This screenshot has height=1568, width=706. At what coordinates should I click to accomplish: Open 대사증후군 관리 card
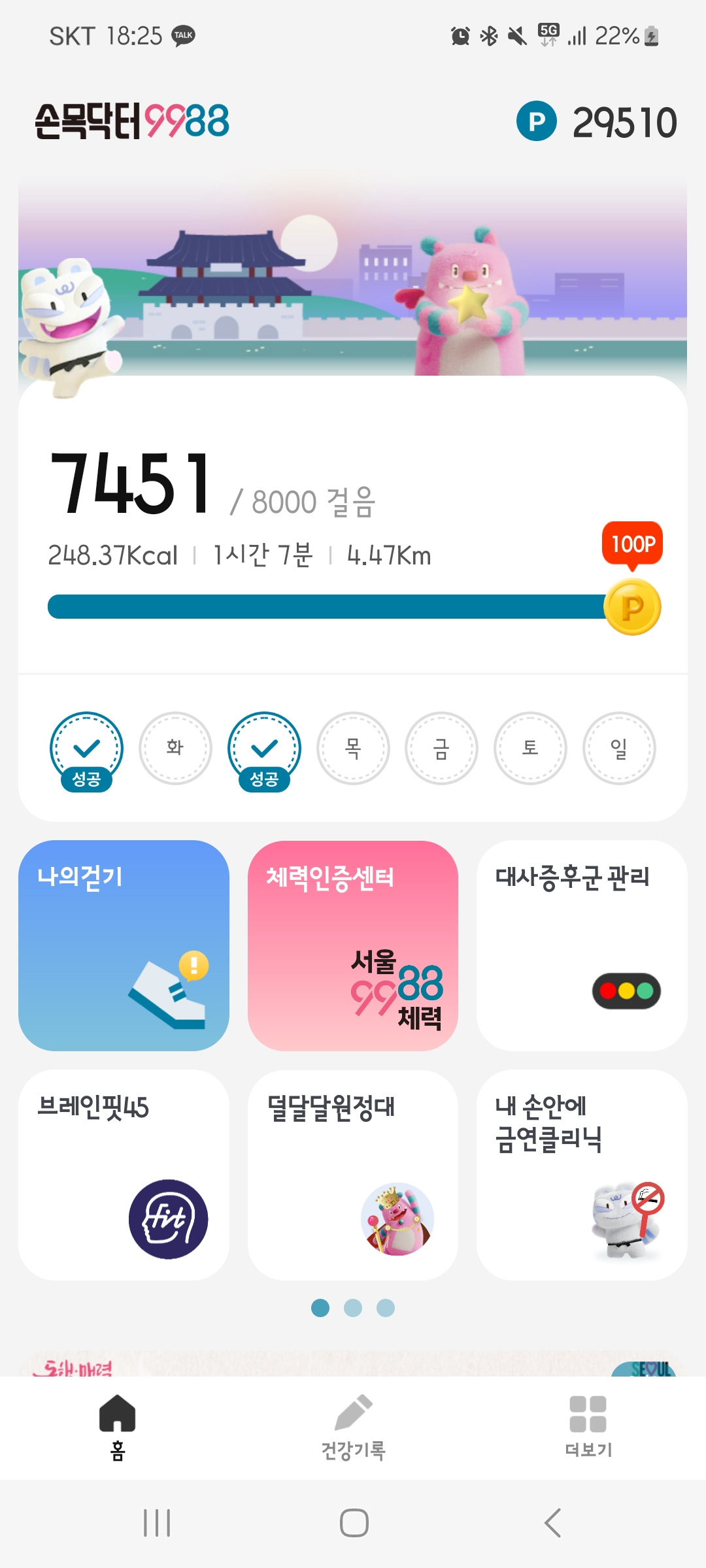click(582, 945)
